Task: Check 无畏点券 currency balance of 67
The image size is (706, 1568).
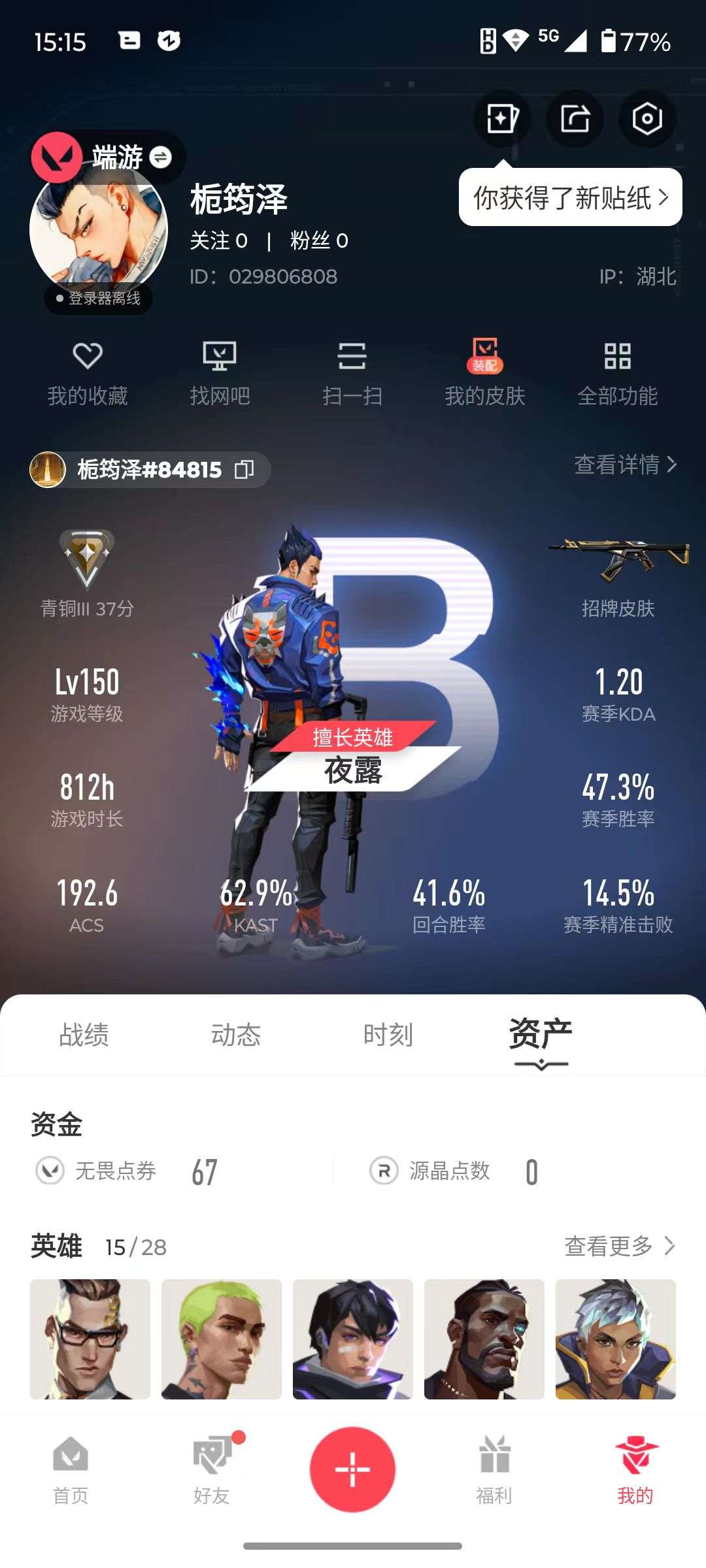Action: coord(131,1171)
